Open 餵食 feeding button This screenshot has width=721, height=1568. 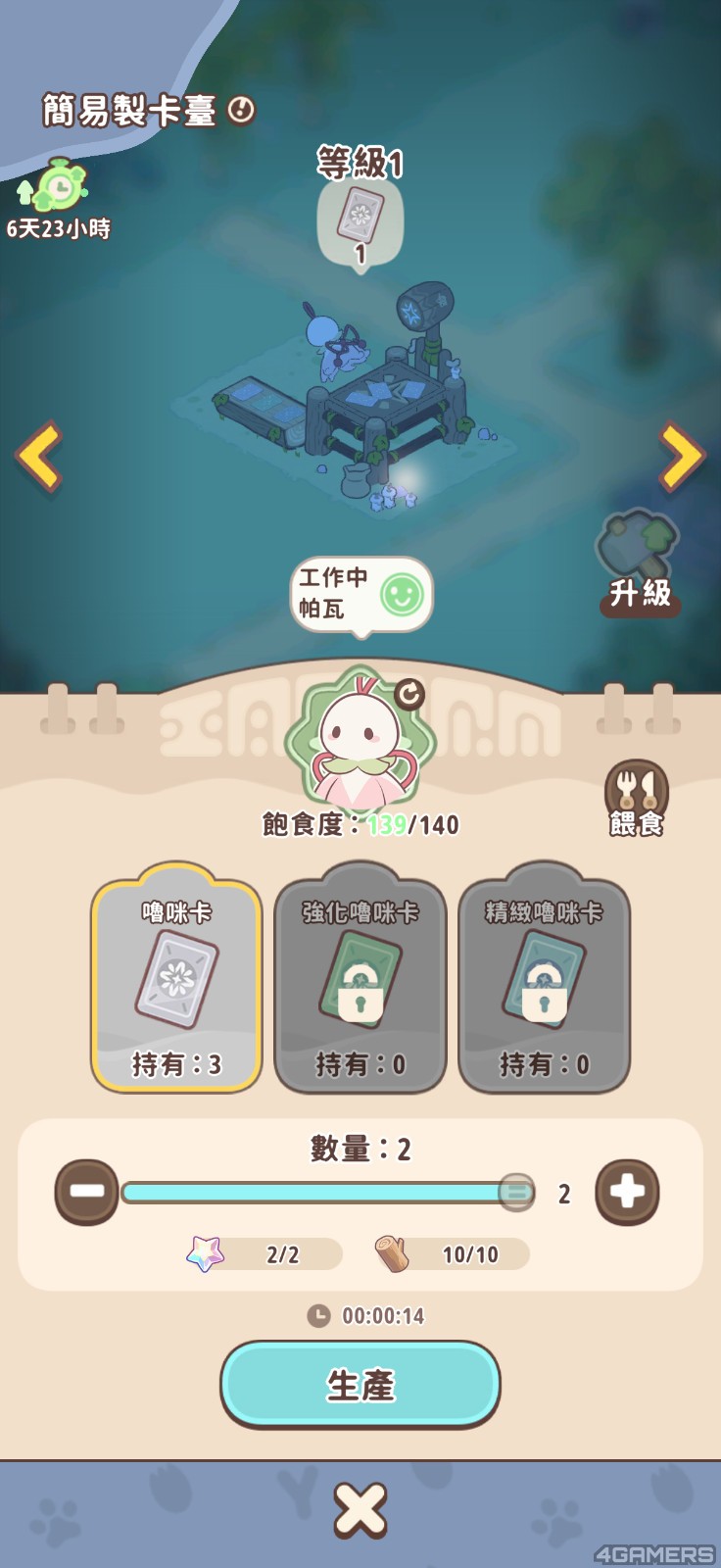coord(637,799)
